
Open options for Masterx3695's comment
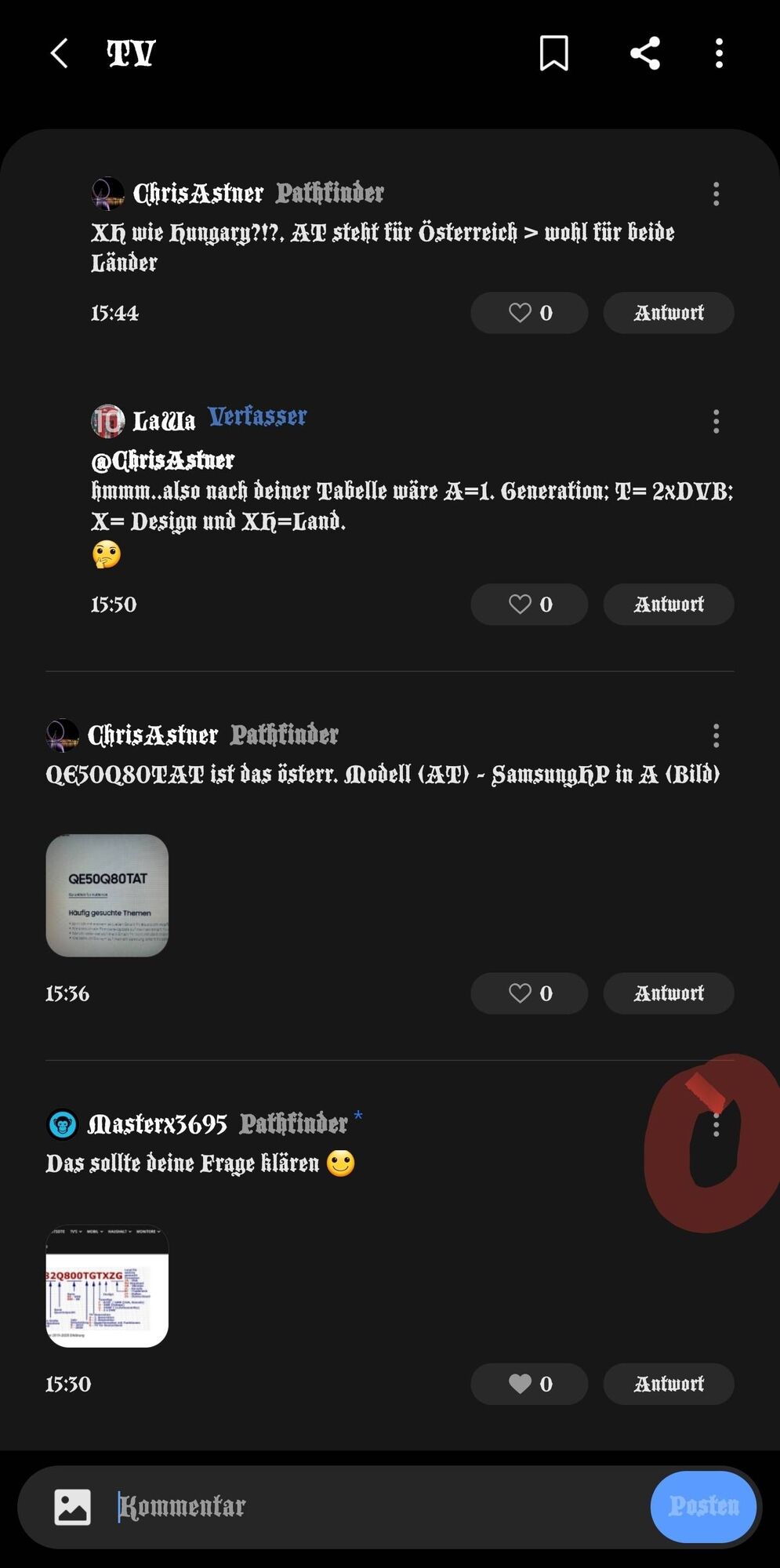click(716, 1126)
